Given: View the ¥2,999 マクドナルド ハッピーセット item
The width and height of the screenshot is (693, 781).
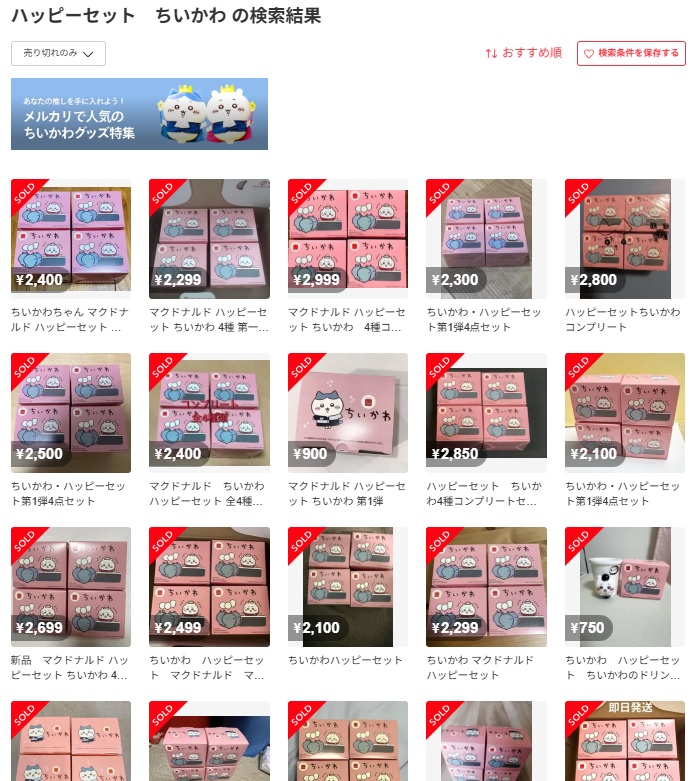Looking at the screenshot, I should (x=347, y=239).
